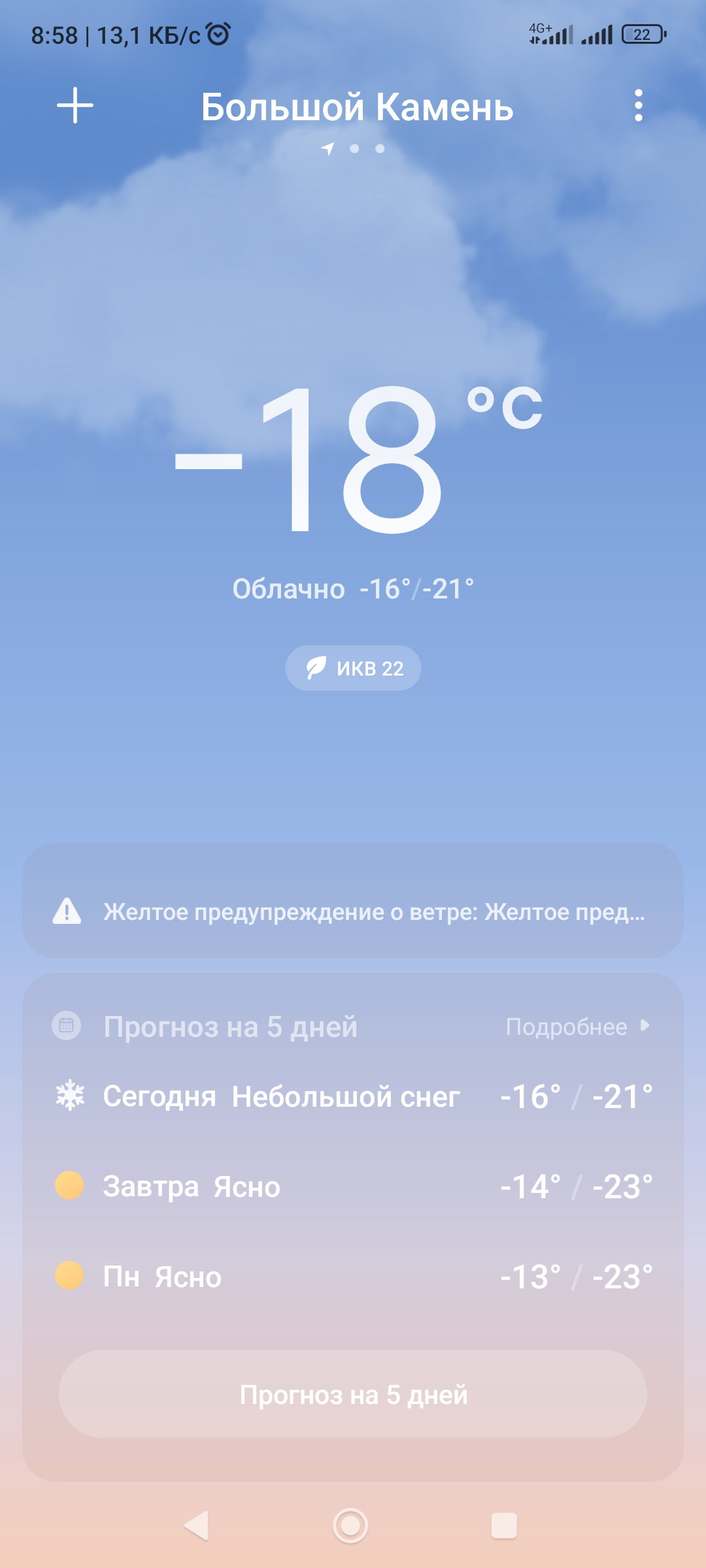Tap Подробнее for forecast details
Screen dimensions: 706x1568
[578, 1026]
